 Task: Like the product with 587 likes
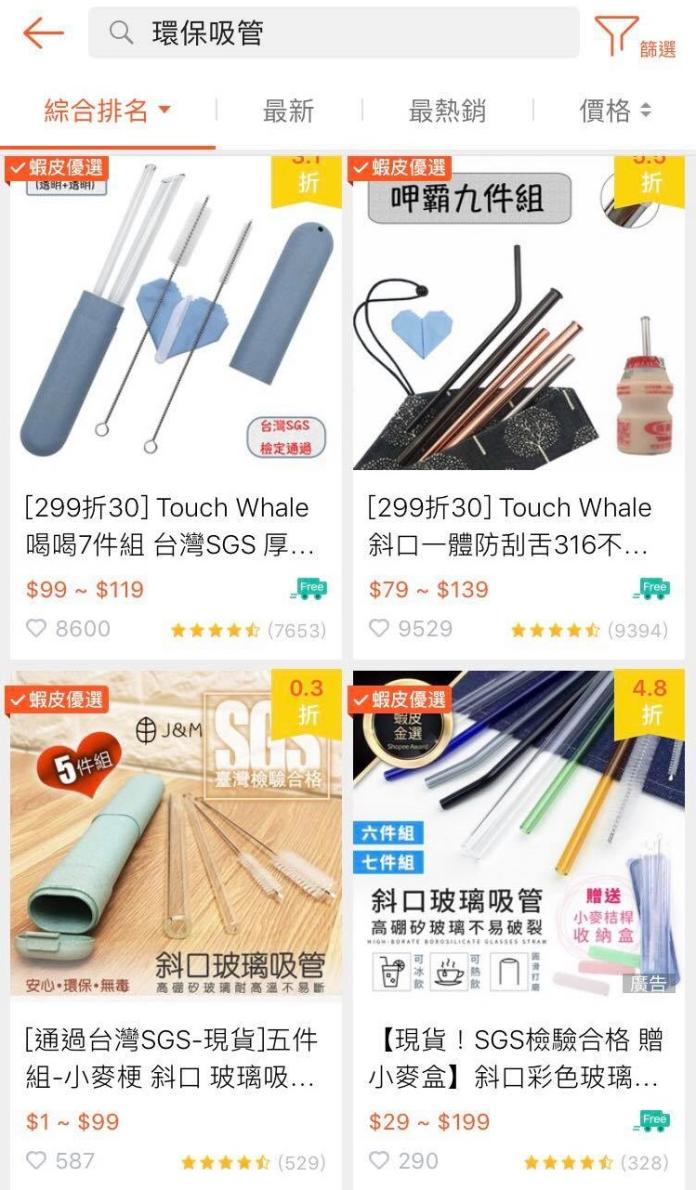pos(37,1161)
